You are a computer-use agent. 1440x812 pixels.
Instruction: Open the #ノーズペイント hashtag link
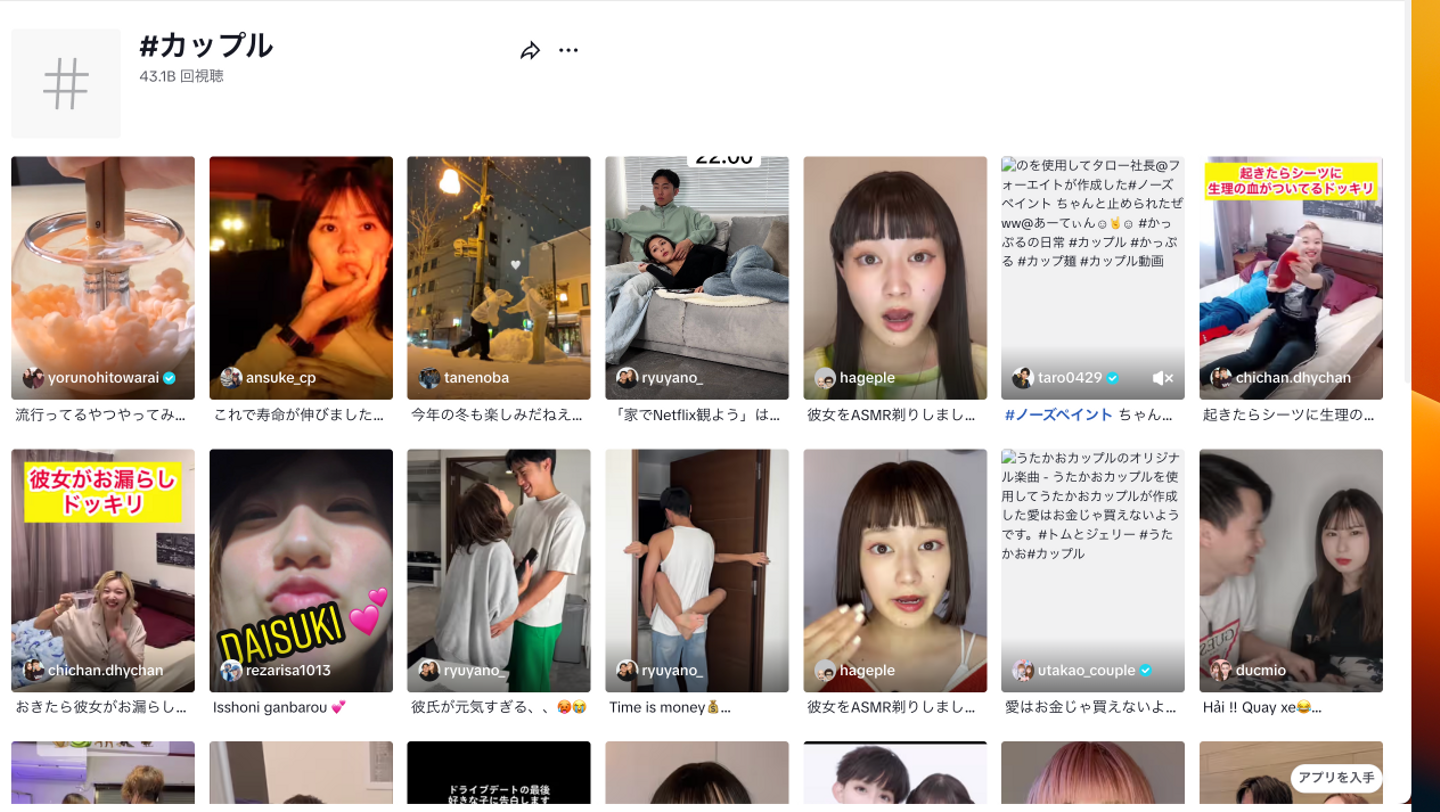1058,414
